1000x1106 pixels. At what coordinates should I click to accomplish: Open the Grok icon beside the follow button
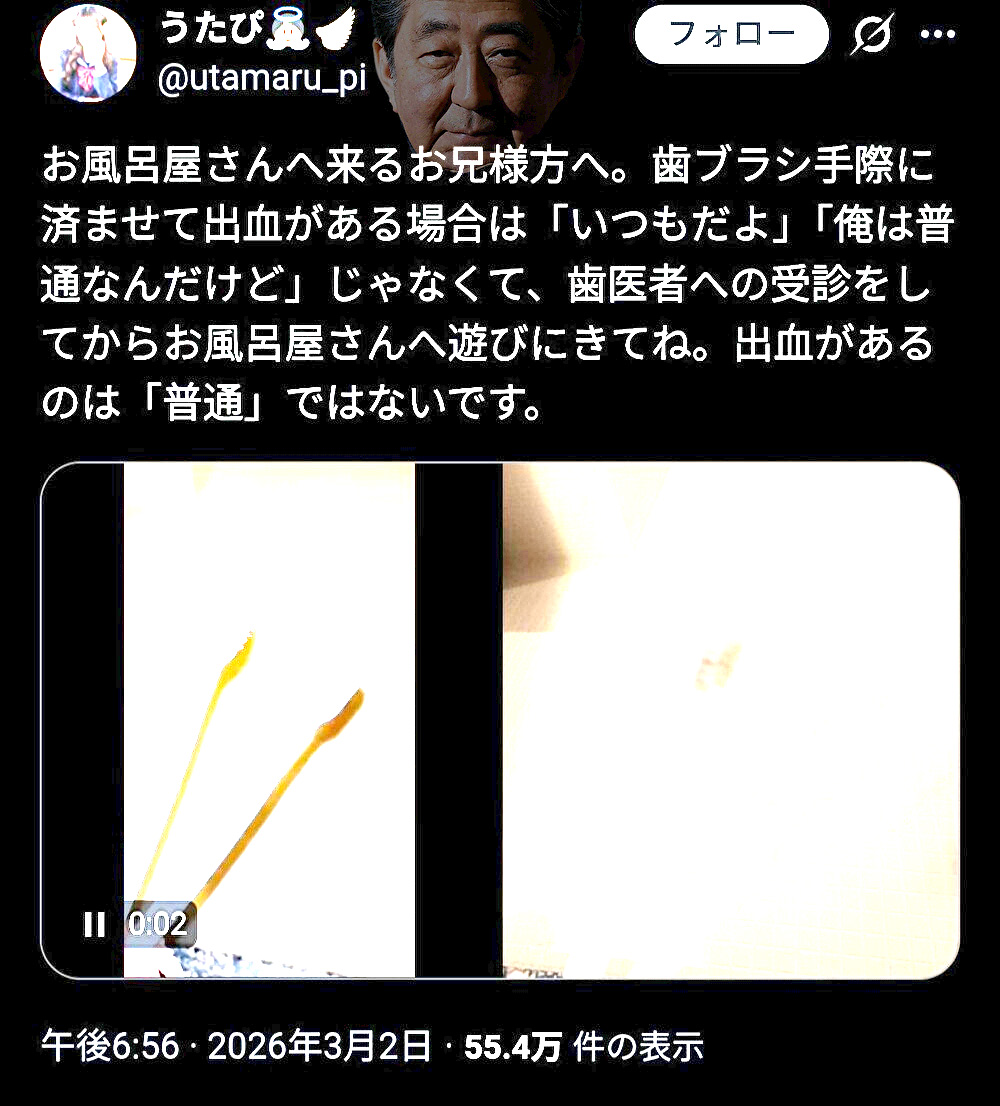(x=872, y=36)
